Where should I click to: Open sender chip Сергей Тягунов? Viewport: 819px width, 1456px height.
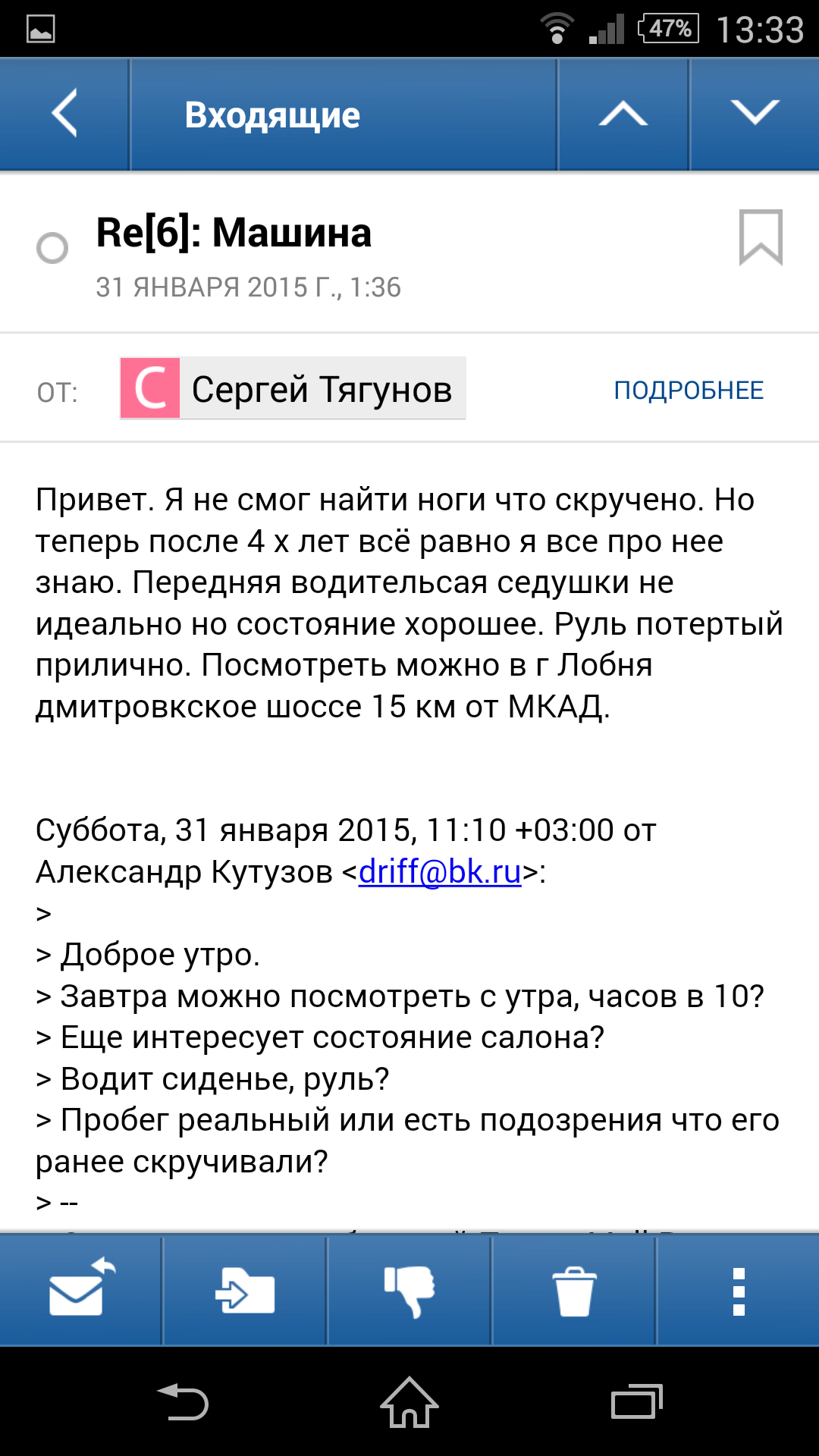[x=293, y=388]
